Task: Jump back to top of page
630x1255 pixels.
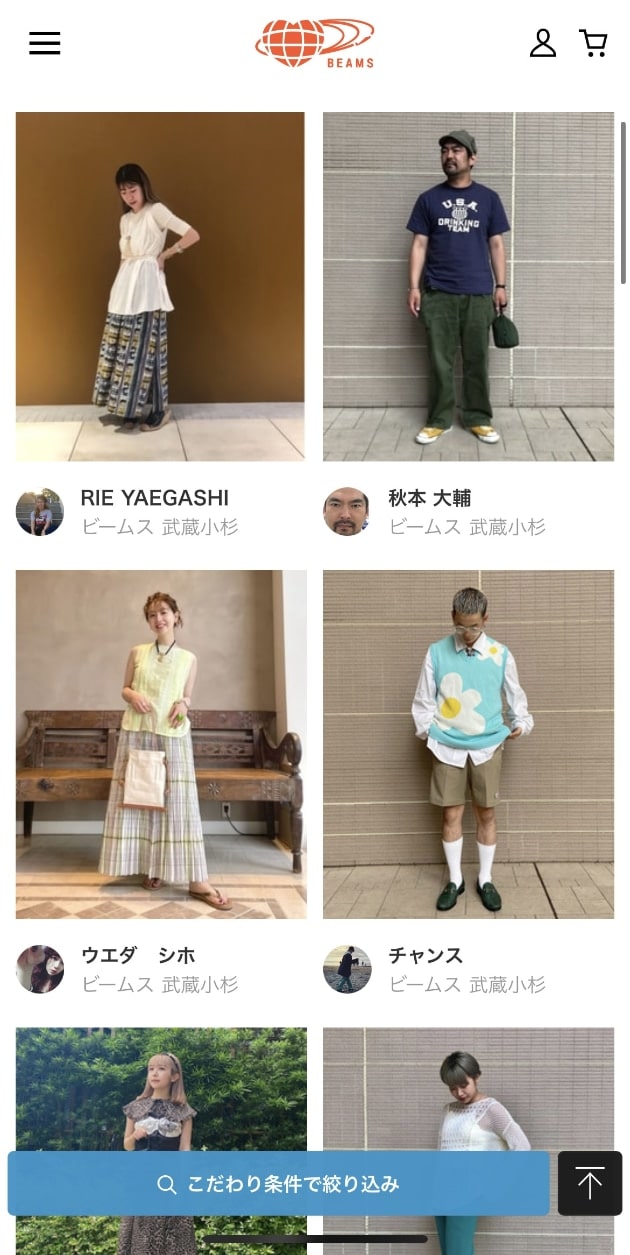Action: point(590,1184)
